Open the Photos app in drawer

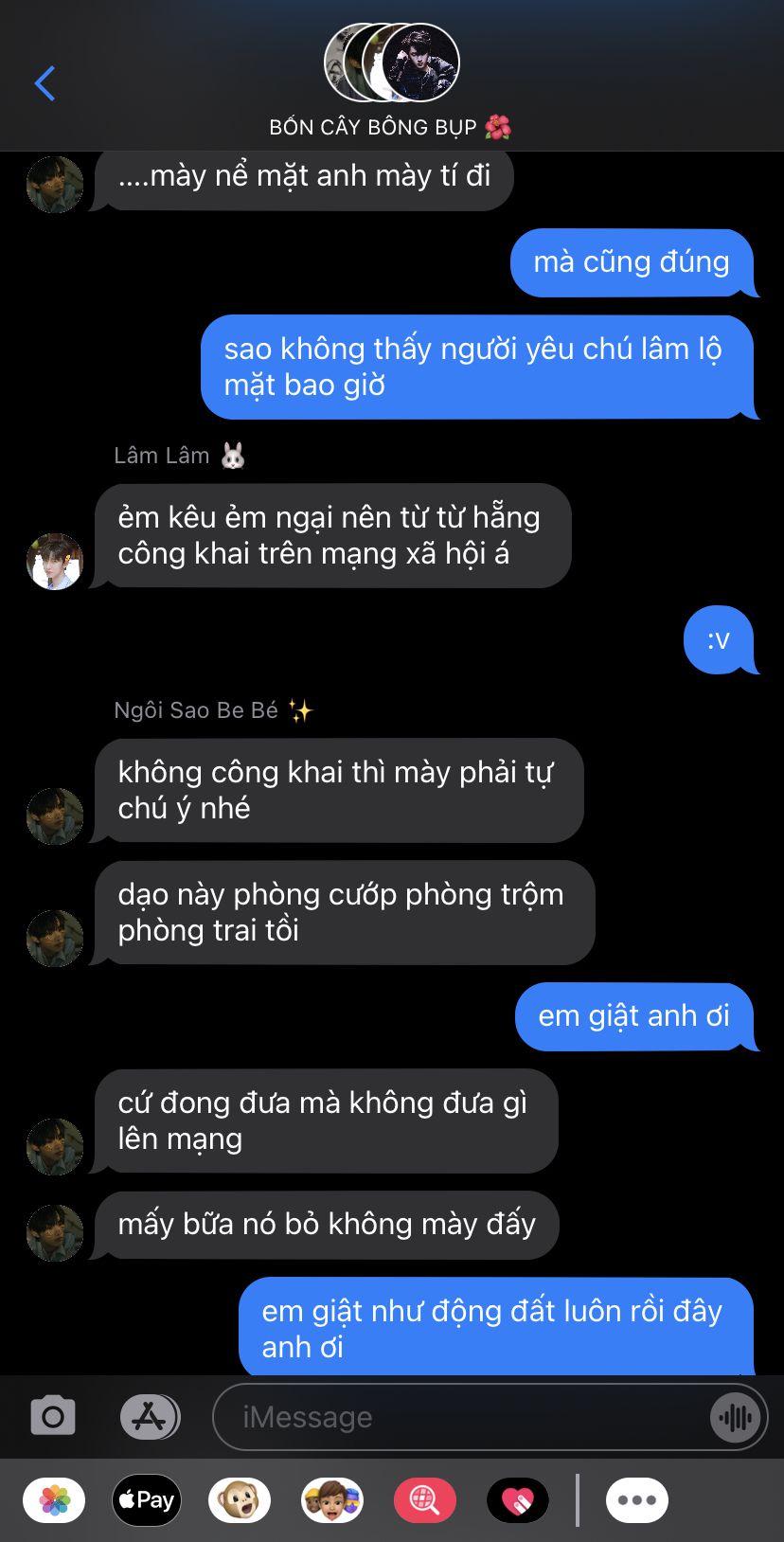coord(54,1500)
